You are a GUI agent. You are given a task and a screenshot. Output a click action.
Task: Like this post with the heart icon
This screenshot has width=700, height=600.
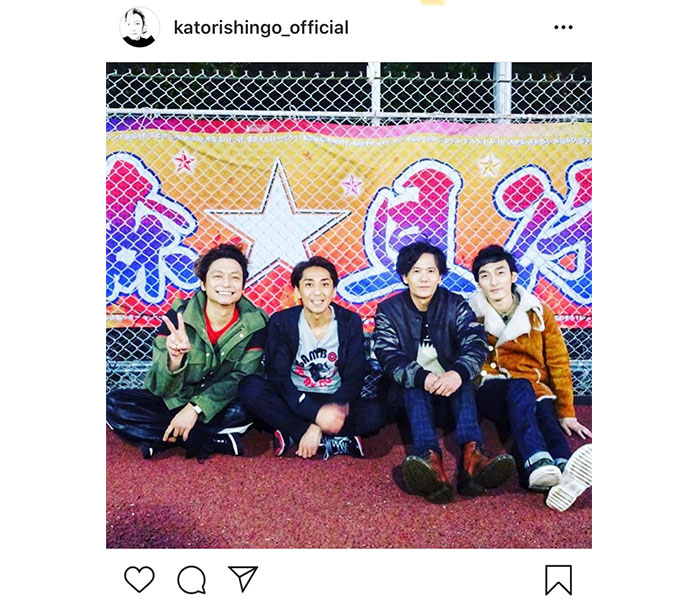[139, 579]
